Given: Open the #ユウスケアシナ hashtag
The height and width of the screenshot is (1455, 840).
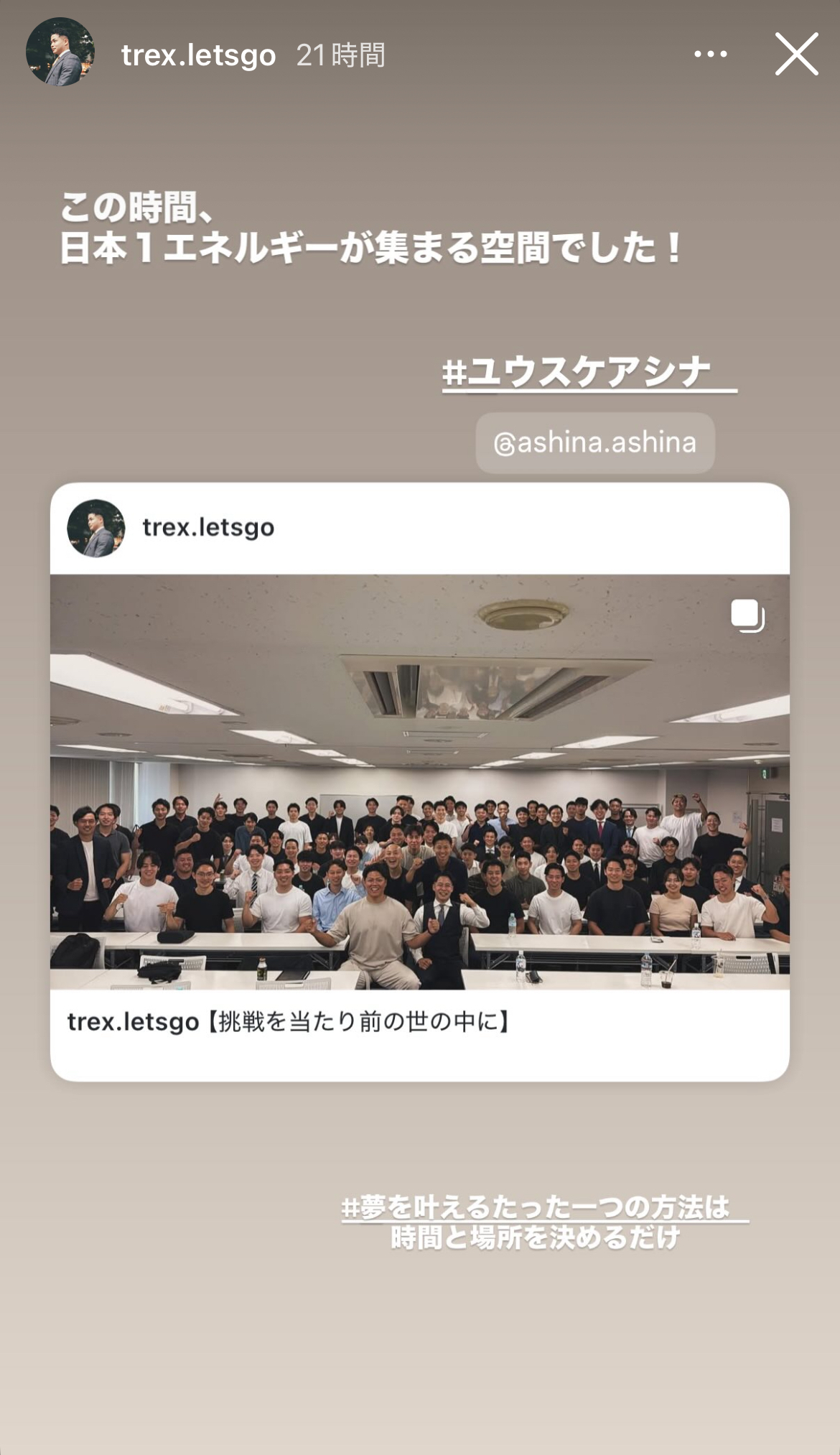Looking at the screenshot, I should click(589, 373).
